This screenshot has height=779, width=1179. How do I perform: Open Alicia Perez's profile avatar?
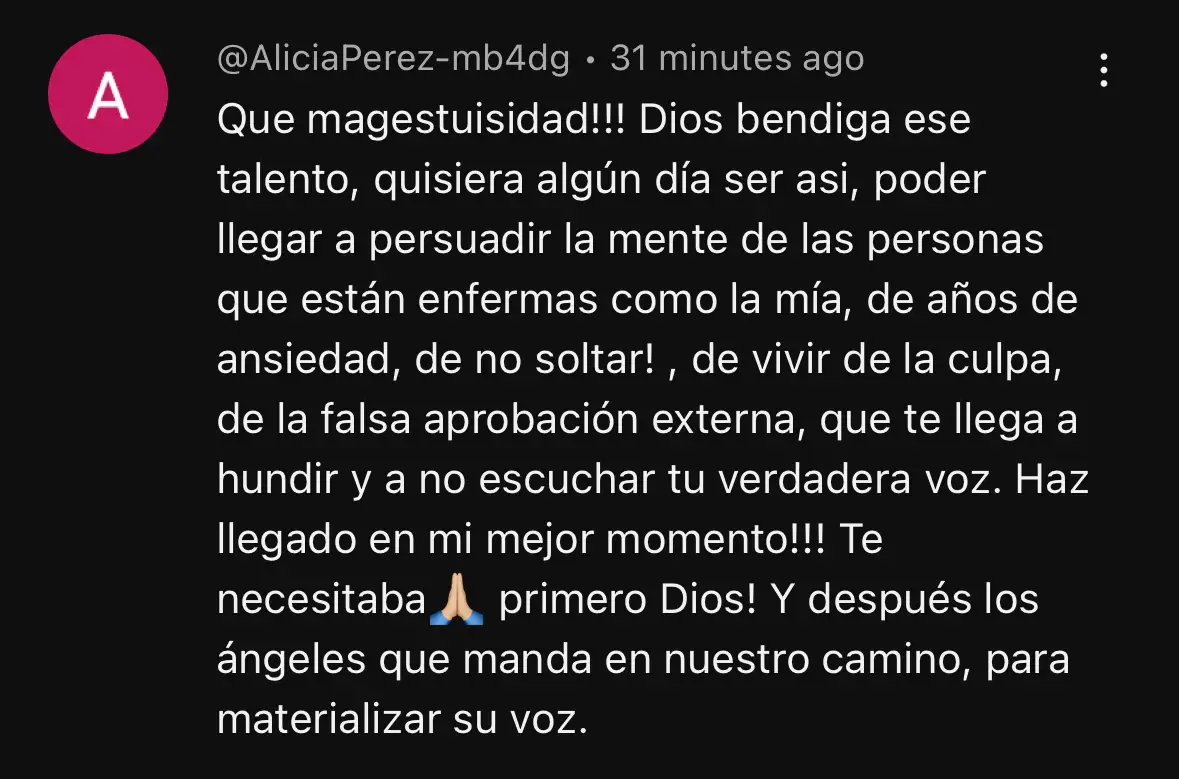tap(108, 94)
